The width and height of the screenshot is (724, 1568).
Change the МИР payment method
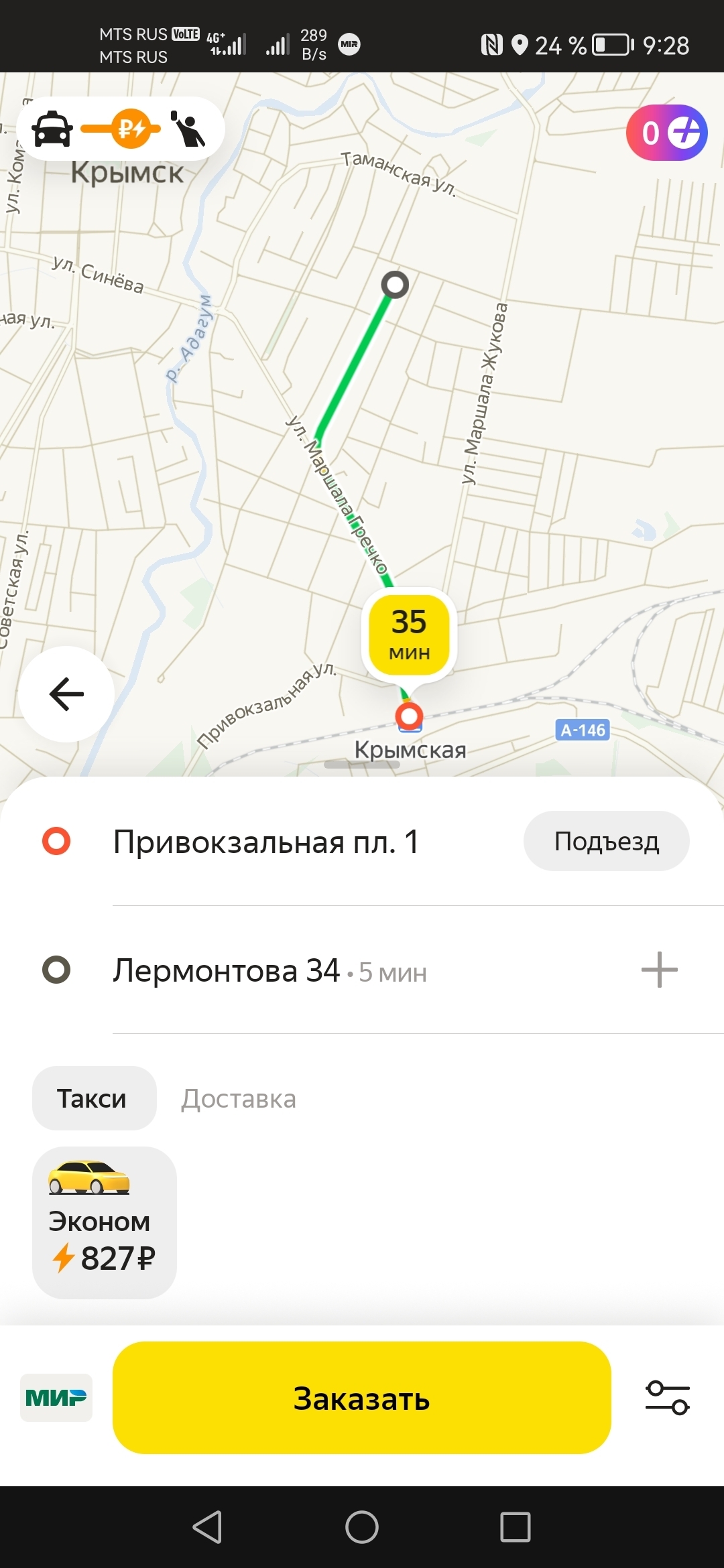pos(56,1398)
